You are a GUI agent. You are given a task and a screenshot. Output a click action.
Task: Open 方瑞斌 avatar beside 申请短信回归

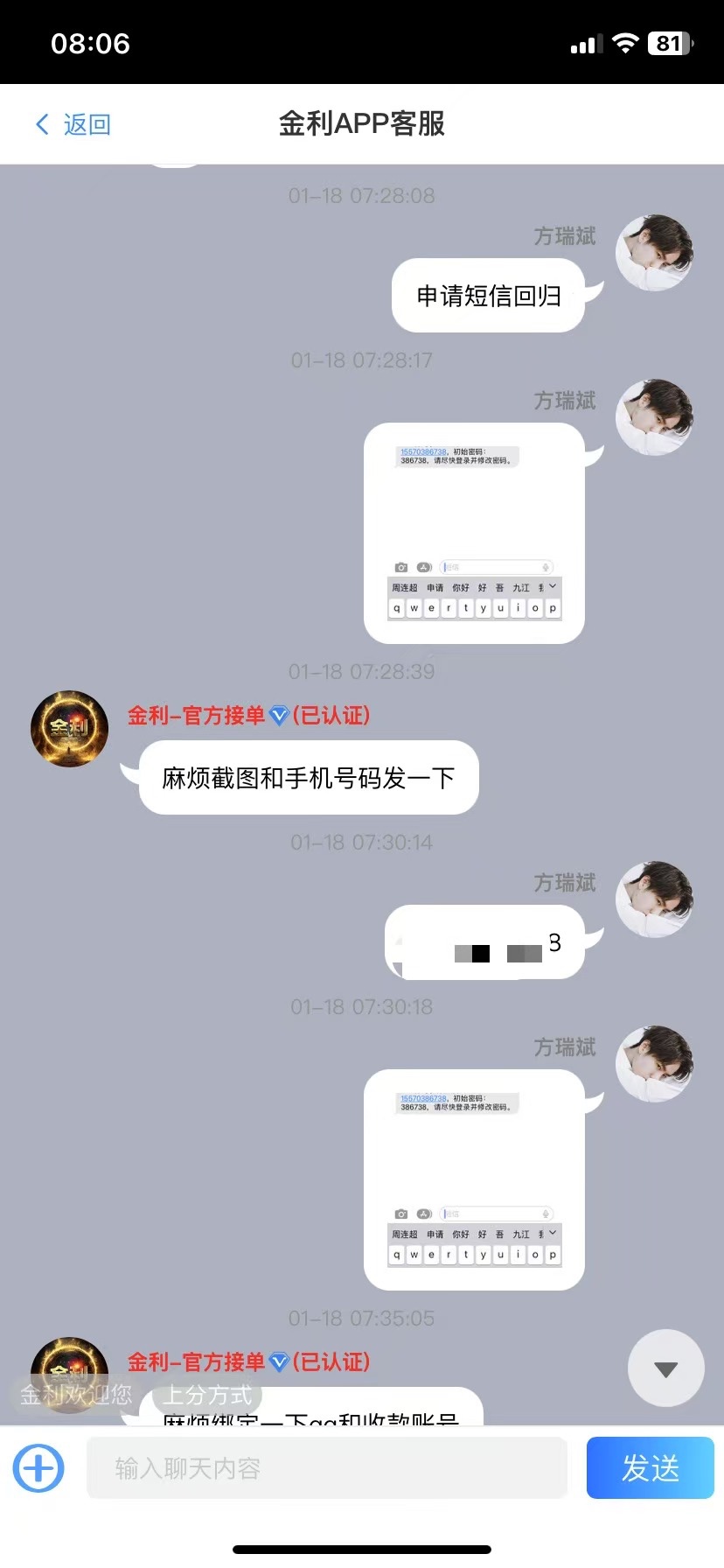(x=654, y=253)
